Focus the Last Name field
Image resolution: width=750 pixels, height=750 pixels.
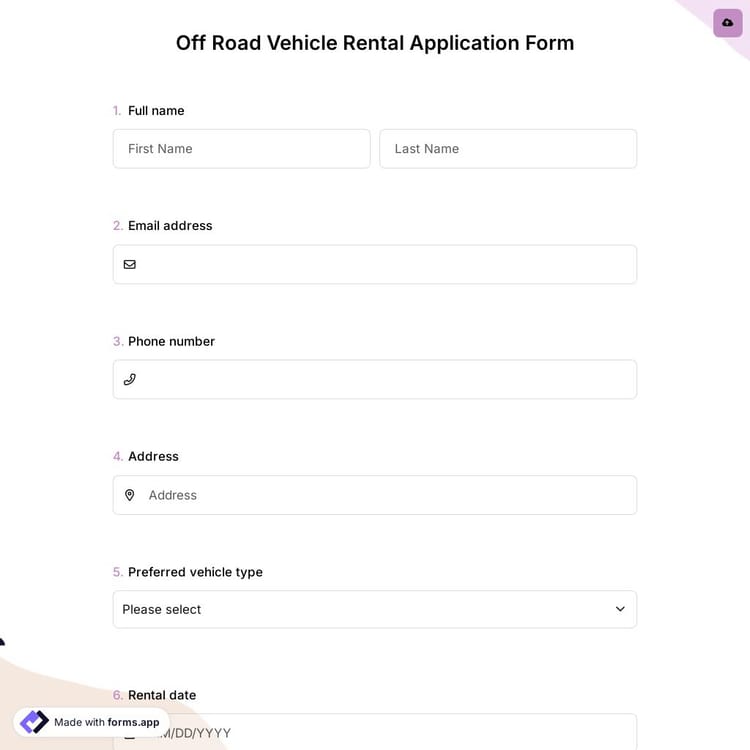[x=507, y=149]
